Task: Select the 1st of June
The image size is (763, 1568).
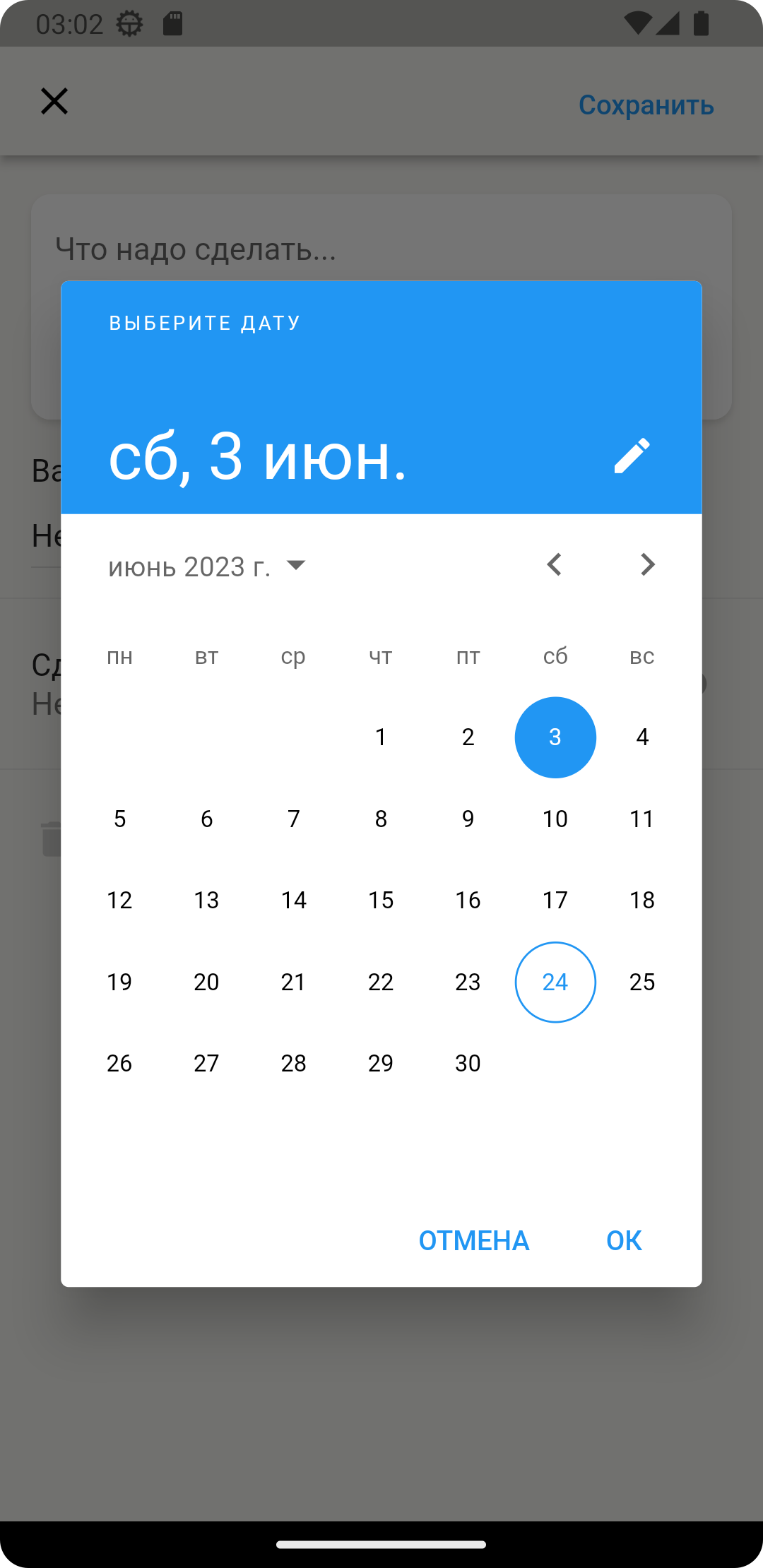Action: coord(380,737)
